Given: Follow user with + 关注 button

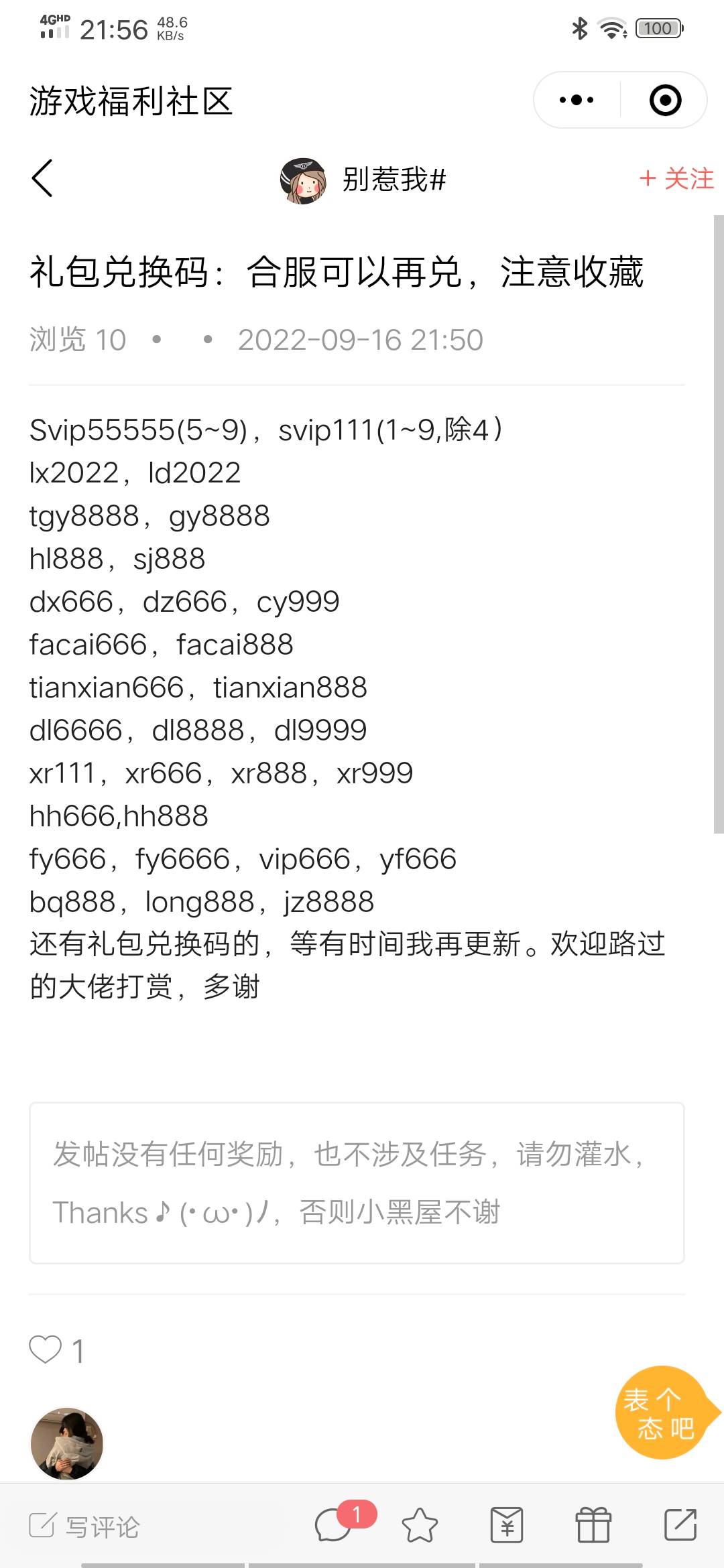Looking at the screenshot, I should point(676,179).
